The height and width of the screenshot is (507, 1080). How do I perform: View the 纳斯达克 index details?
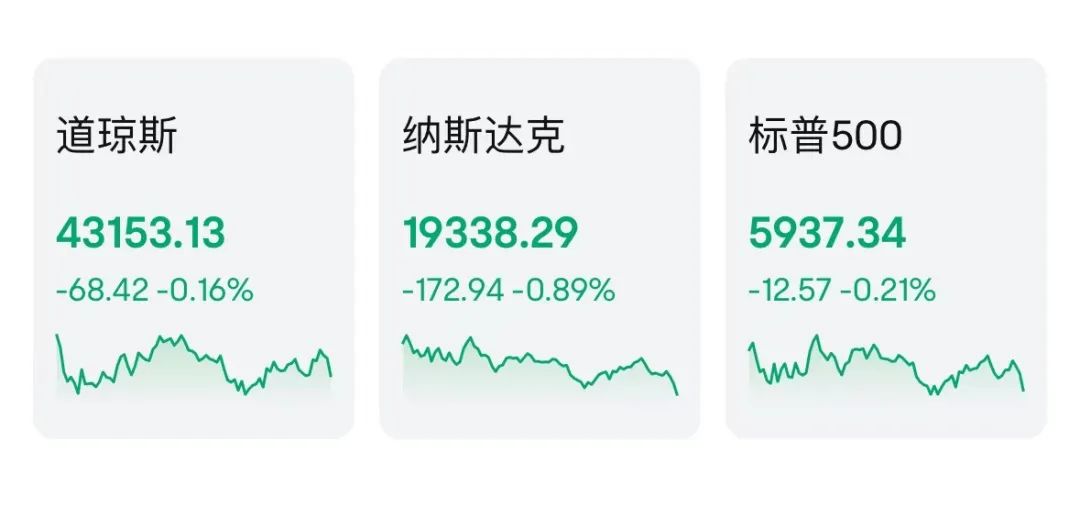click(x=539, y=248)
